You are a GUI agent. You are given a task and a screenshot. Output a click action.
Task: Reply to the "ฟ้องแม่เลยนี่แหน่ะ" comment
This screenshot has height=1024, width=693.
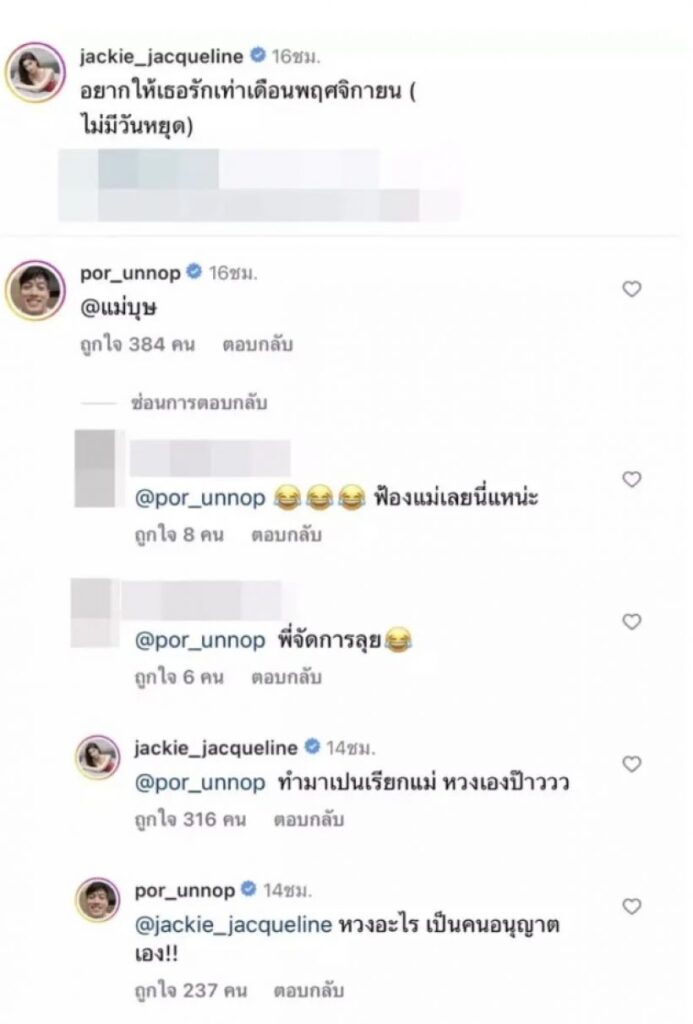286,535
